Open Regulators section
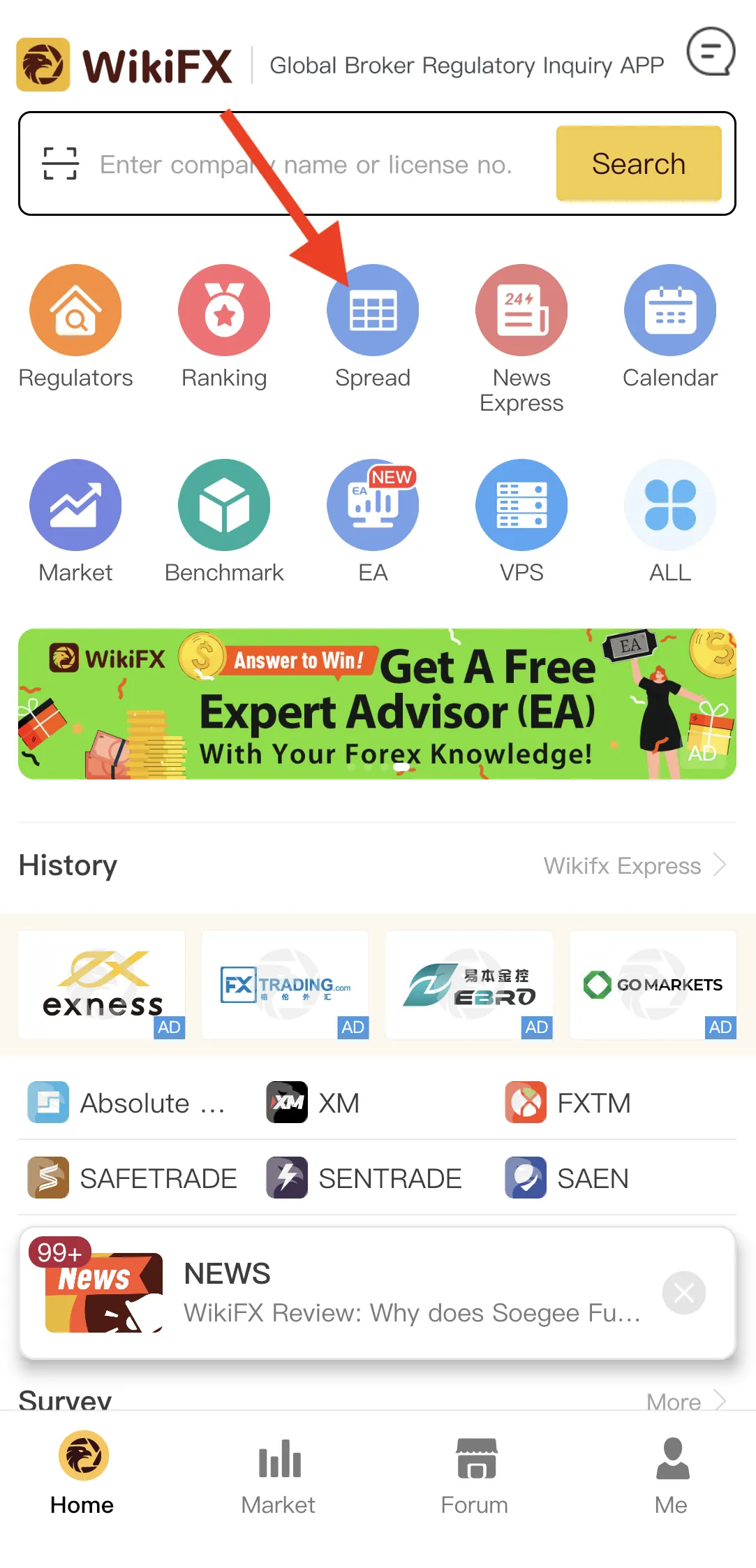 point(75,326)
